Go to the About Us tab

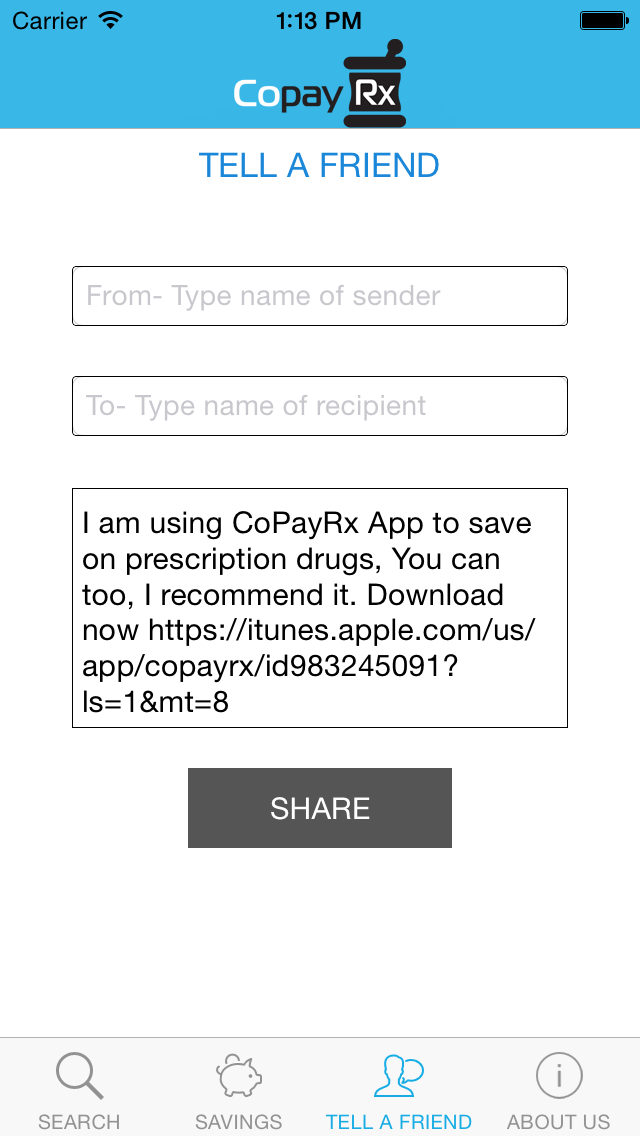pyautogui.click(x=558, y=1090)
